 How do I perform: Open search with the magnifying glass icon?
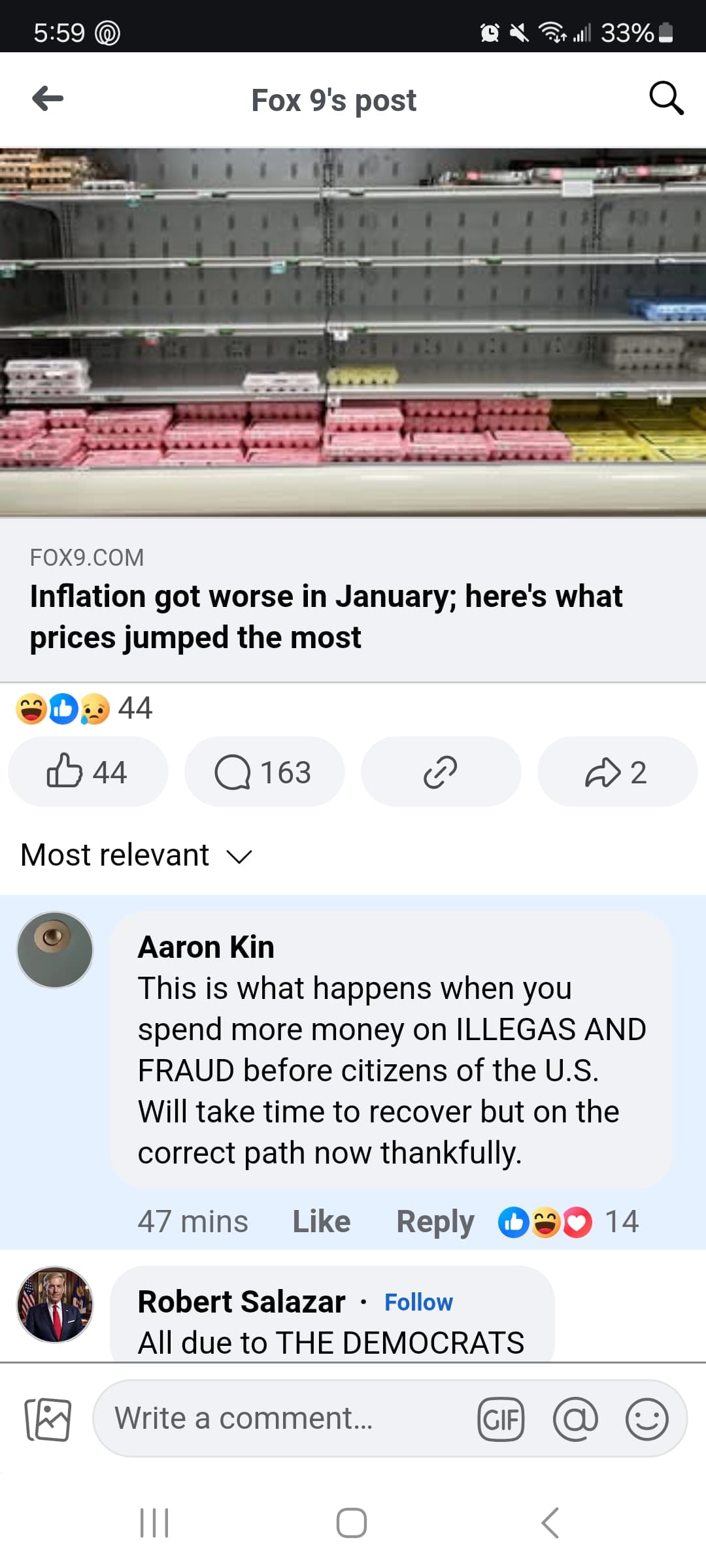(x=666, y=99)
